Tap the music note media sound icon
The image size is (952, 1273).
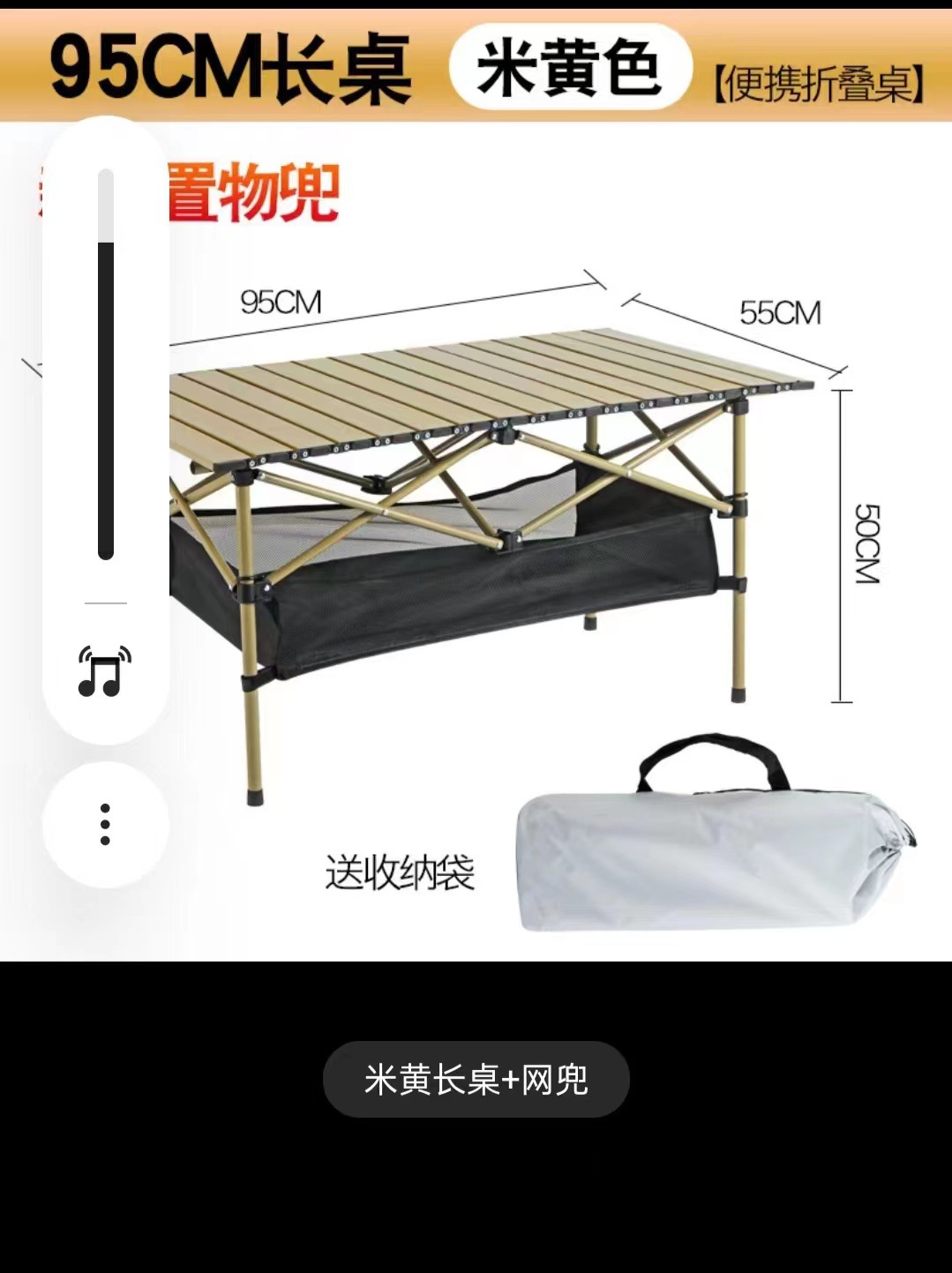coord(104,671)
